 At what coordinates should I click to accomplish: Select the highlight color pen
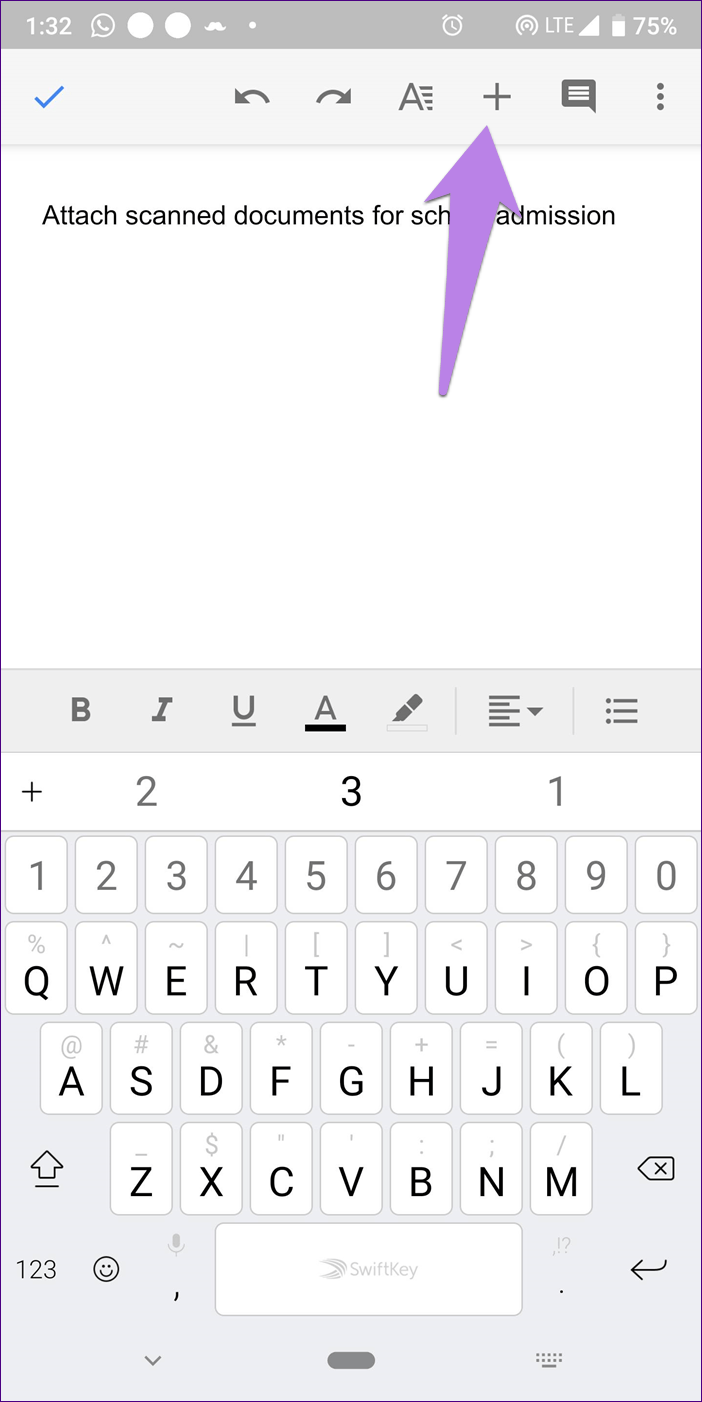pos(406,712)
